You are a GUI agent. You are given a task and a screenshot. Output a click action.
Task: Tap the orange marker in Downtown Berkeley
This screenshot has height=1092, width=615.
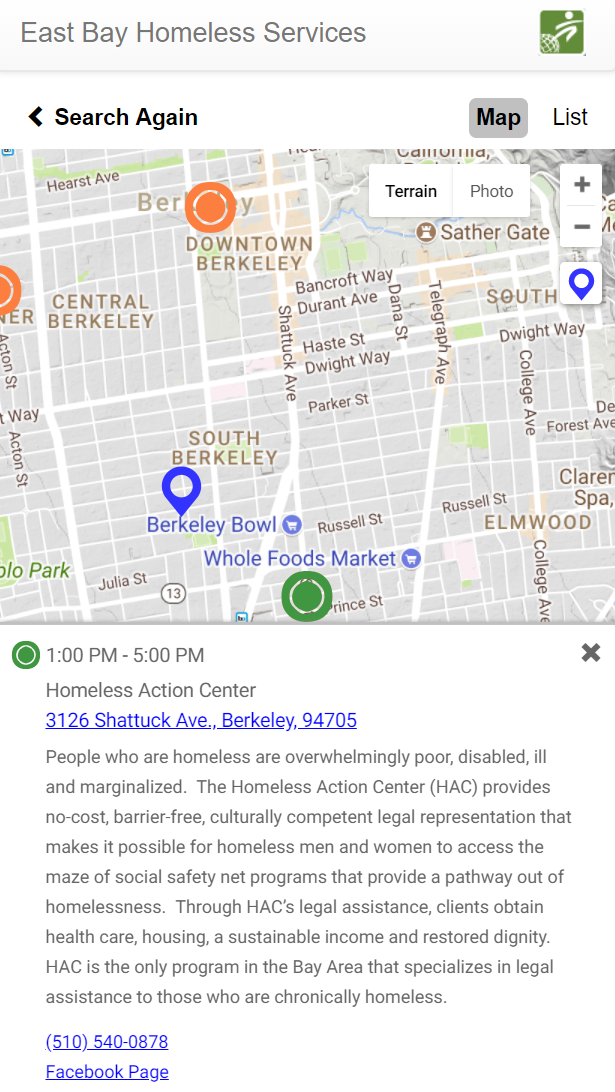(x=210, y=208)
